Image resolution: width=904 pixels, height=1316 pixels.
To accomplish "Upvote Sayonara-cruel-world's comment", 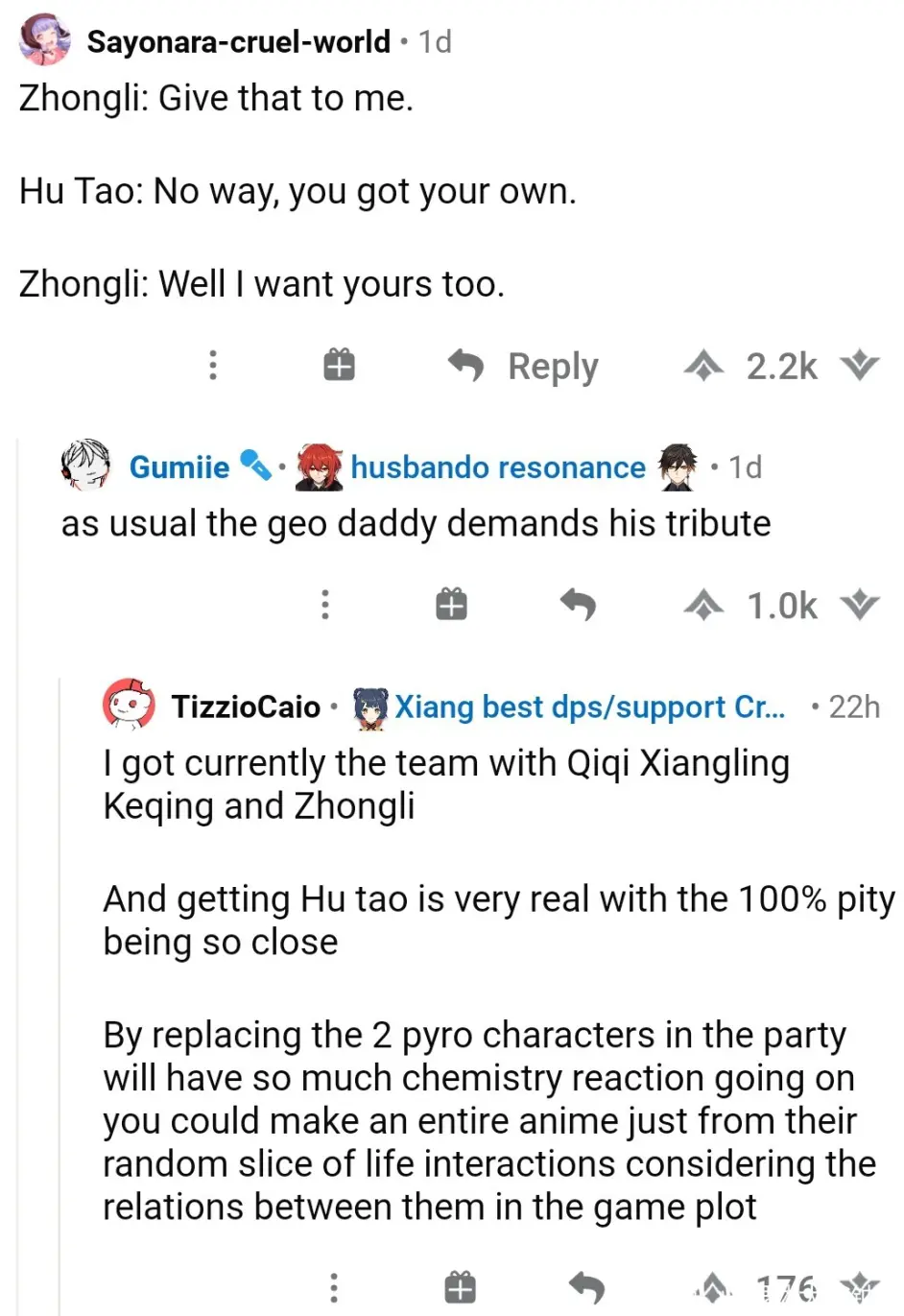I will 703,365.
